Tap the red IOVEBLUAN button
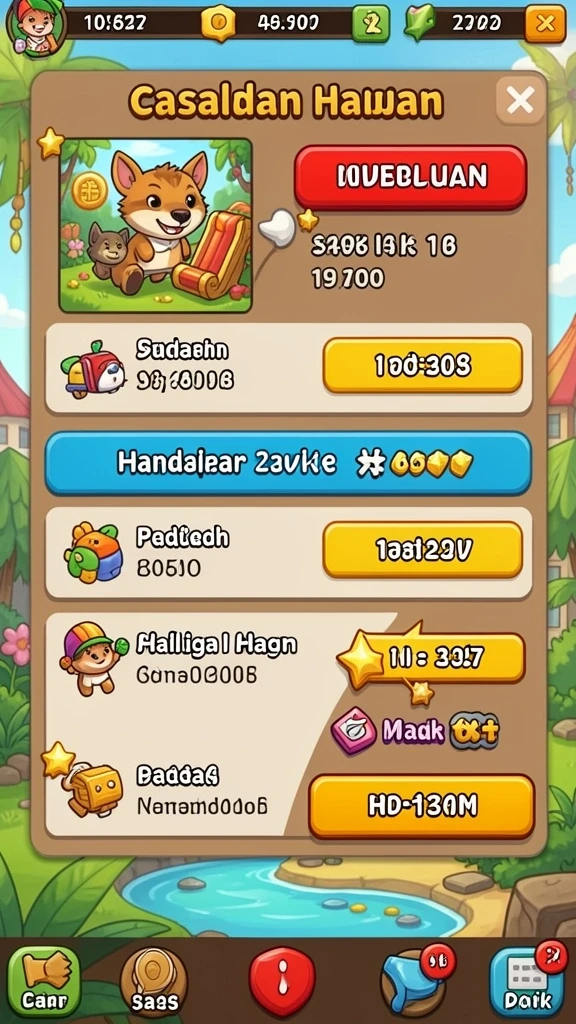This screenshot has width=576, height=1024. point(410,177)
